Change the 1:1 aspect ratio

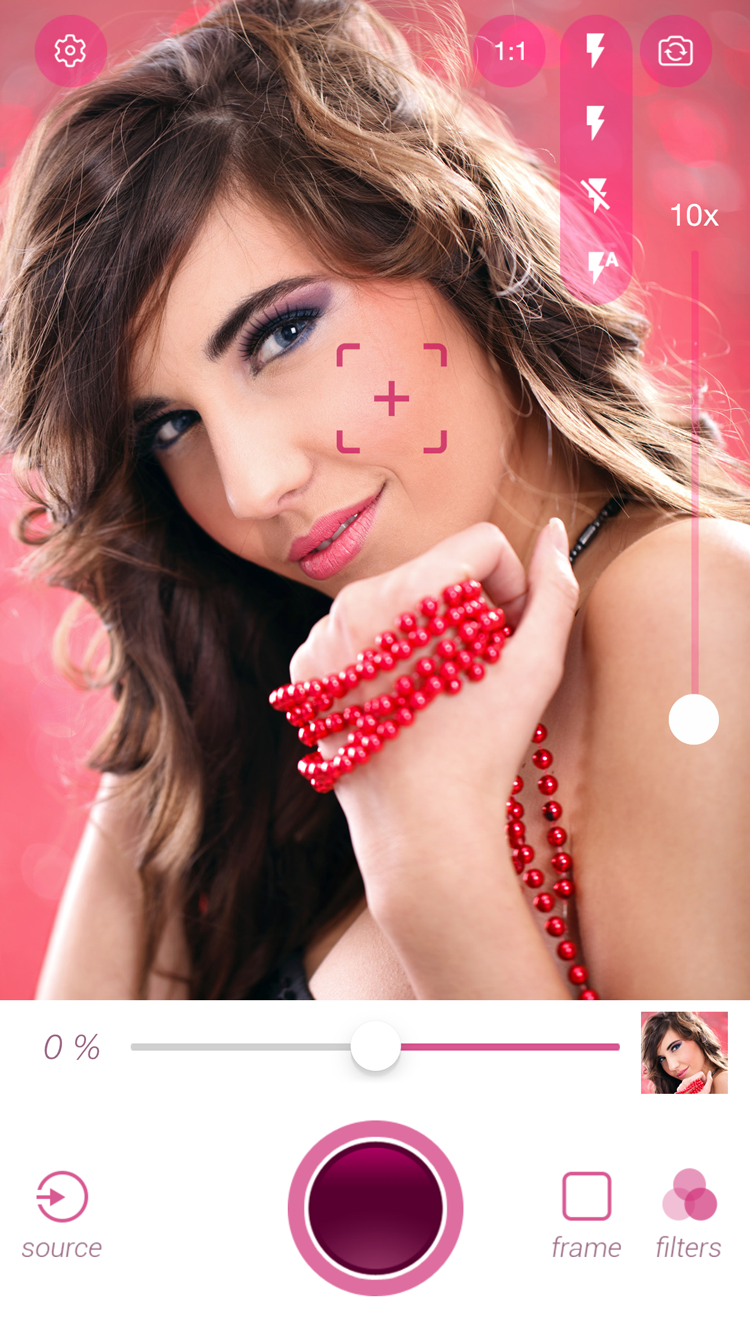tap(510, 51)
